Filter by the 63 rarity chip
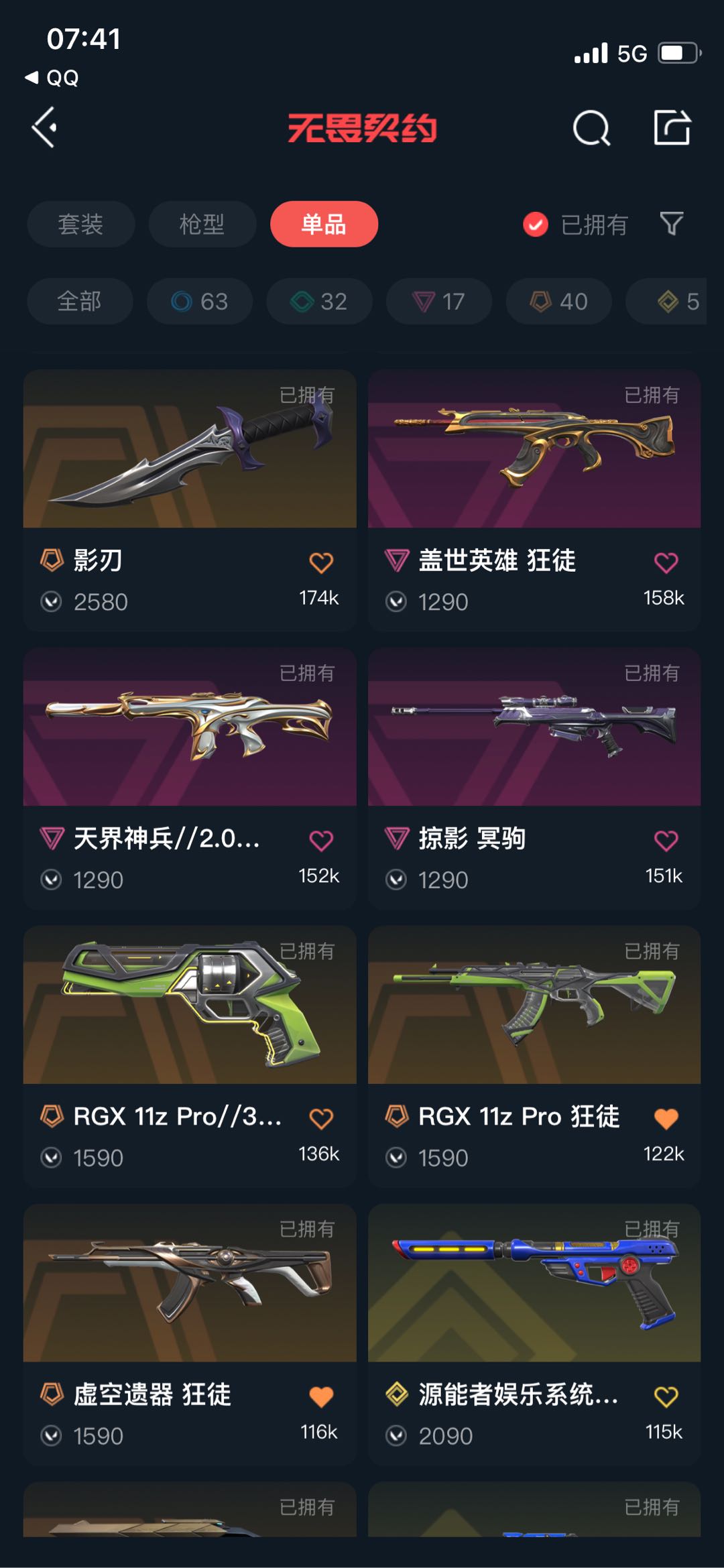The width and height of the screenshot is (724, 1568). [200, 301]
